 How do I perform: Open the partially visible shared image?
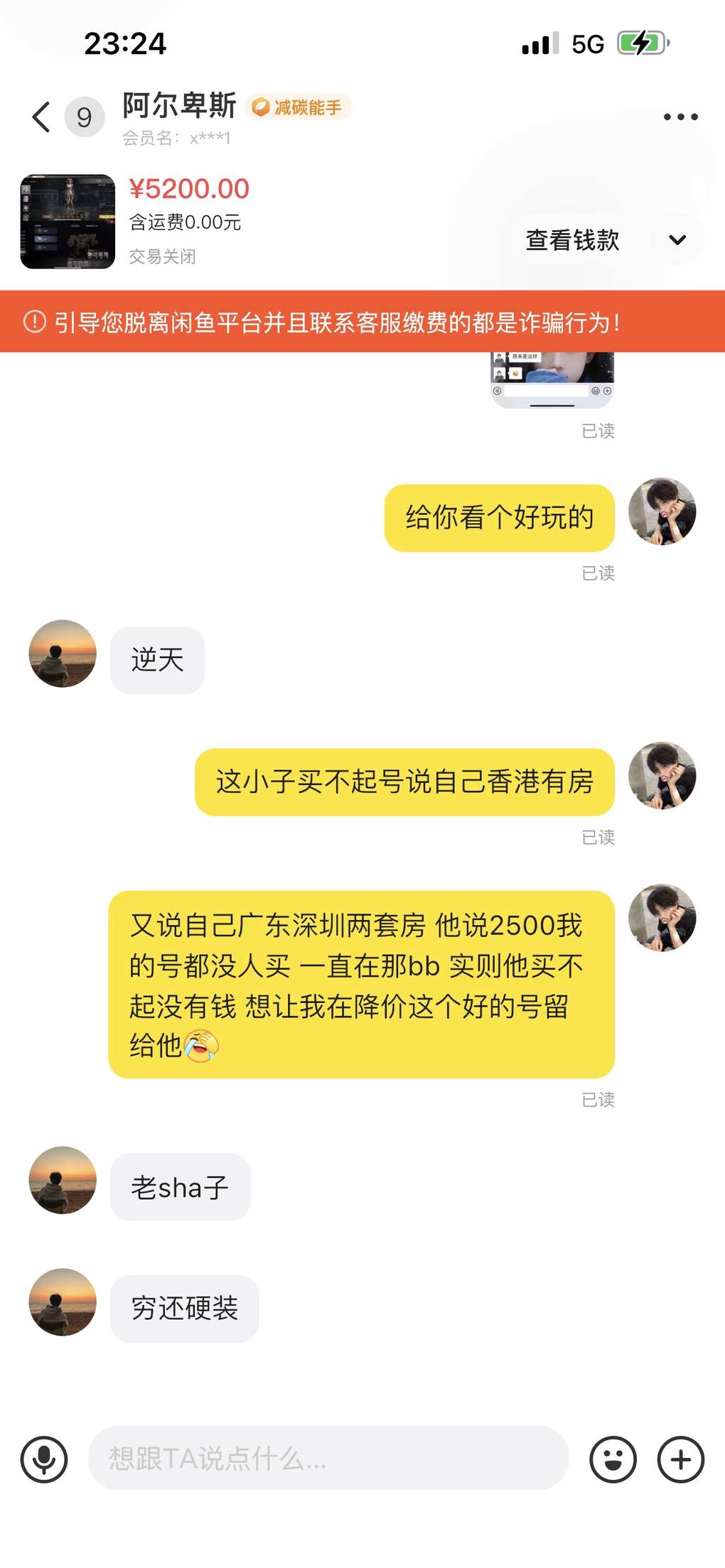coord(552,379)
